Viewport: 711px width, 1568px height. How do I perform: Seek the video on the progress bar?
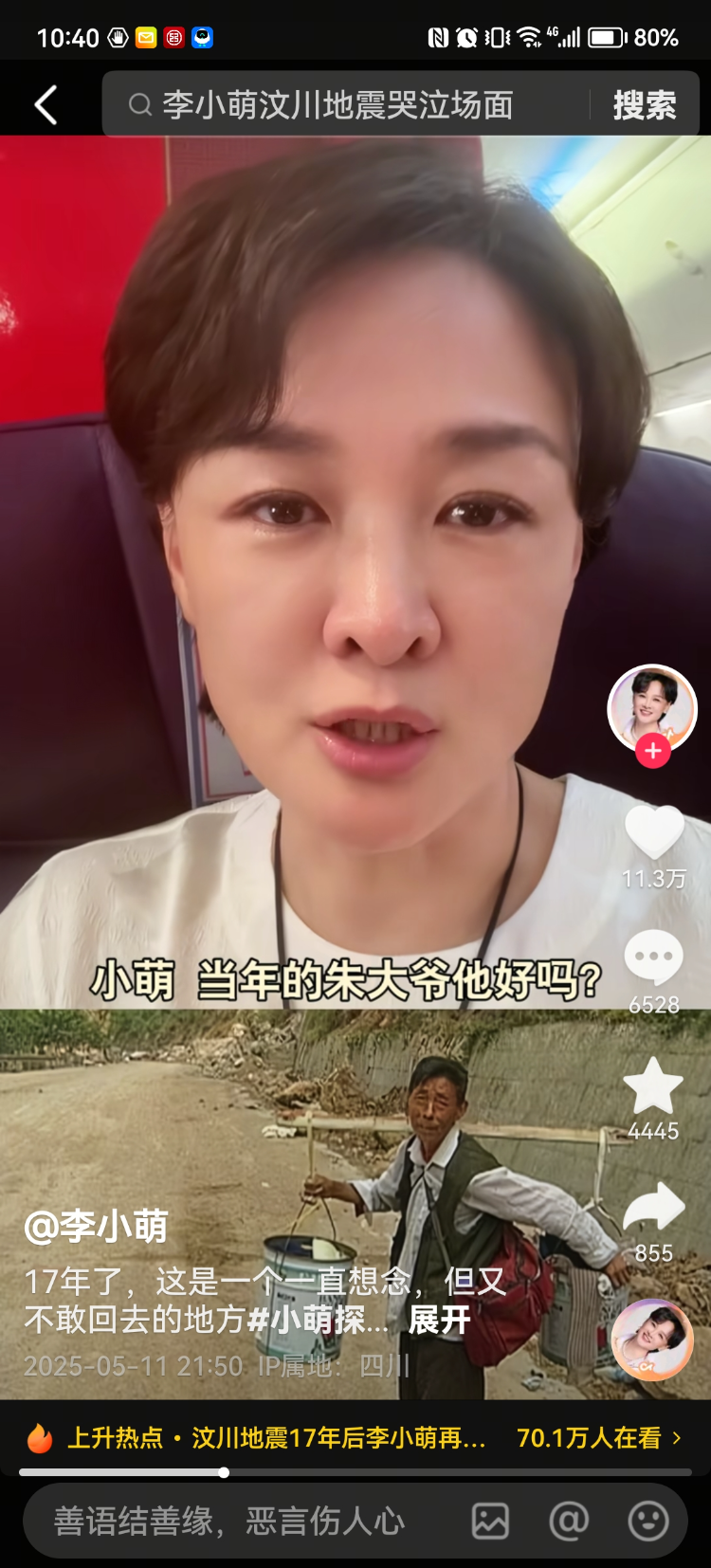coord(355,1472)
